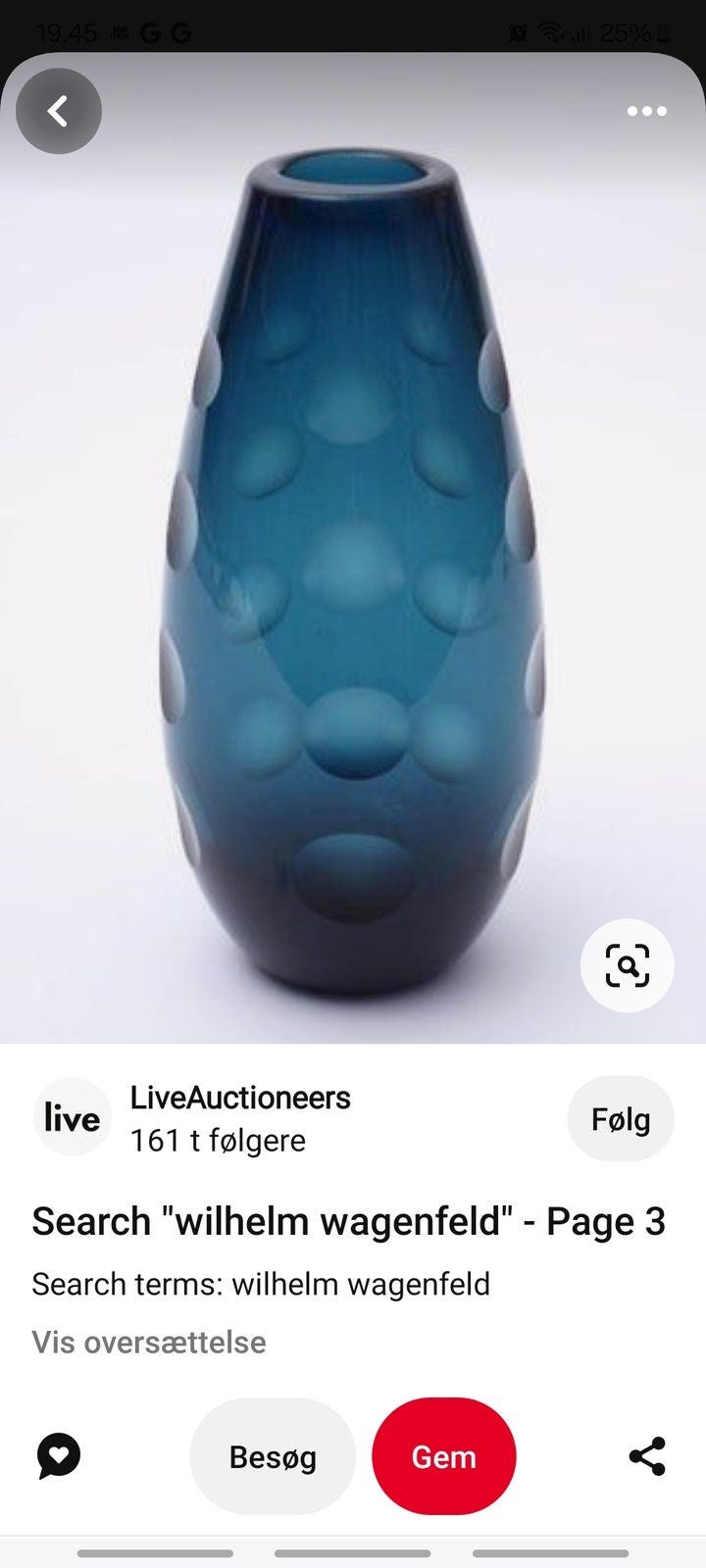The image size is (706, 1568).
Task: Open comments via the speech bubble heart icon
Action: click(x=57, y=1456)
